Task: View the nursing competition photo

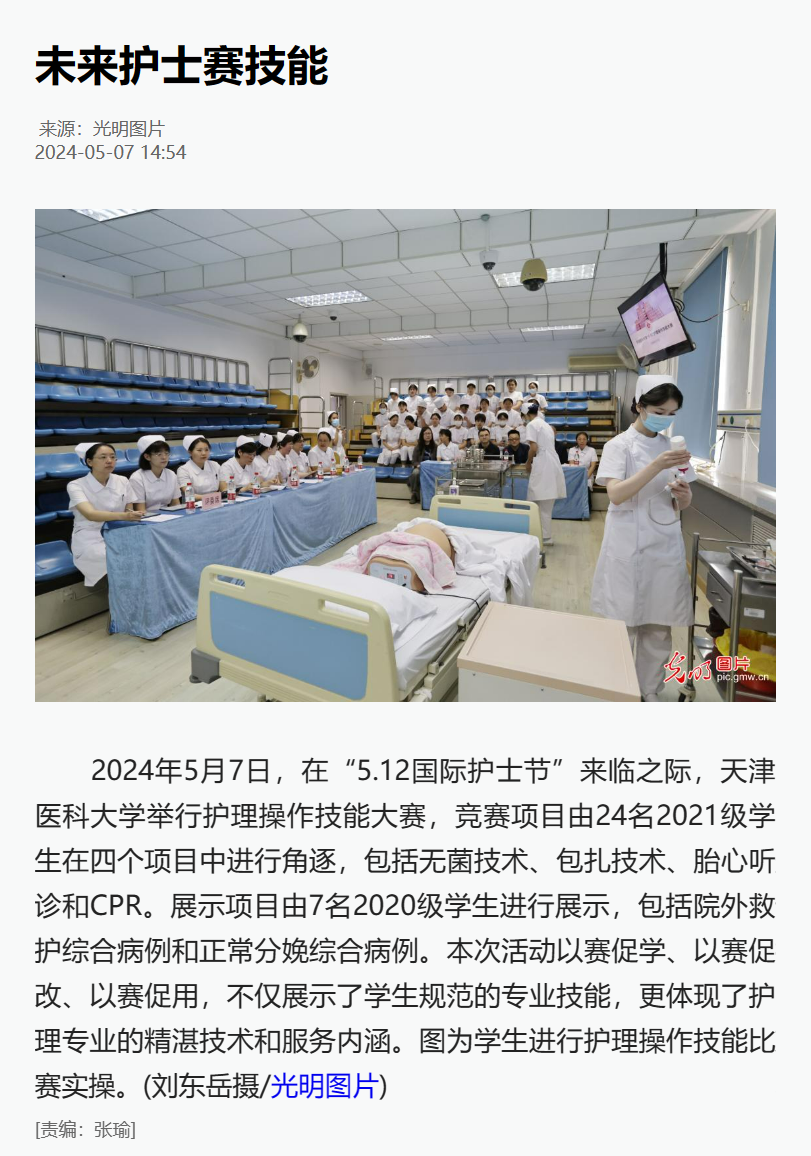Action: [405, 455]
